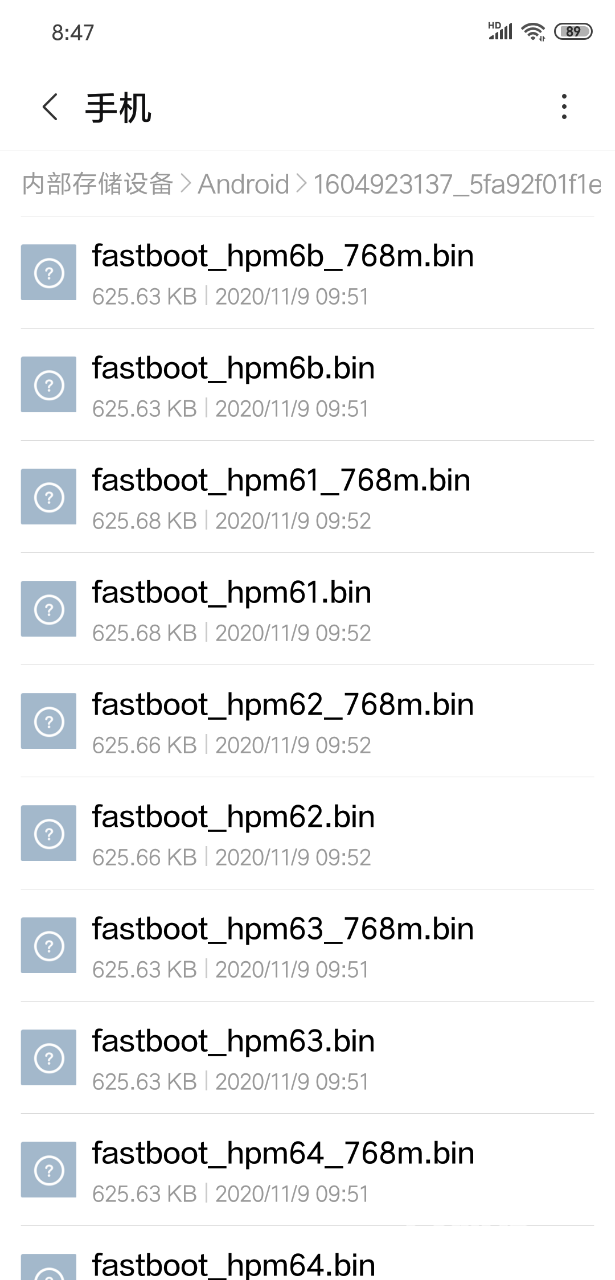Open file fastboot_hpm6b_768m.bin
The width and height of the screenshot is (615, 1280).
coord(307,272)
